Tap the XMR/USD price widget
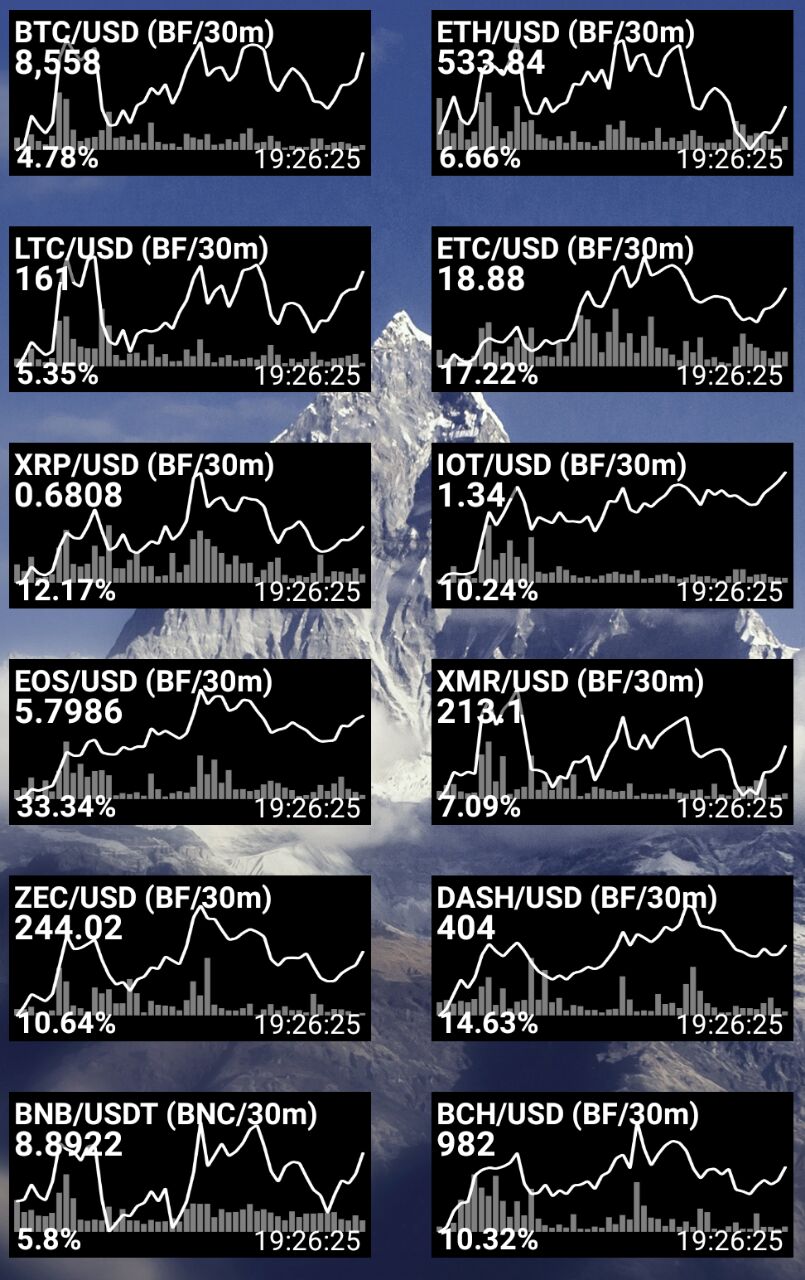Viewport: 805px width, 1280px height. coord(612,741)
